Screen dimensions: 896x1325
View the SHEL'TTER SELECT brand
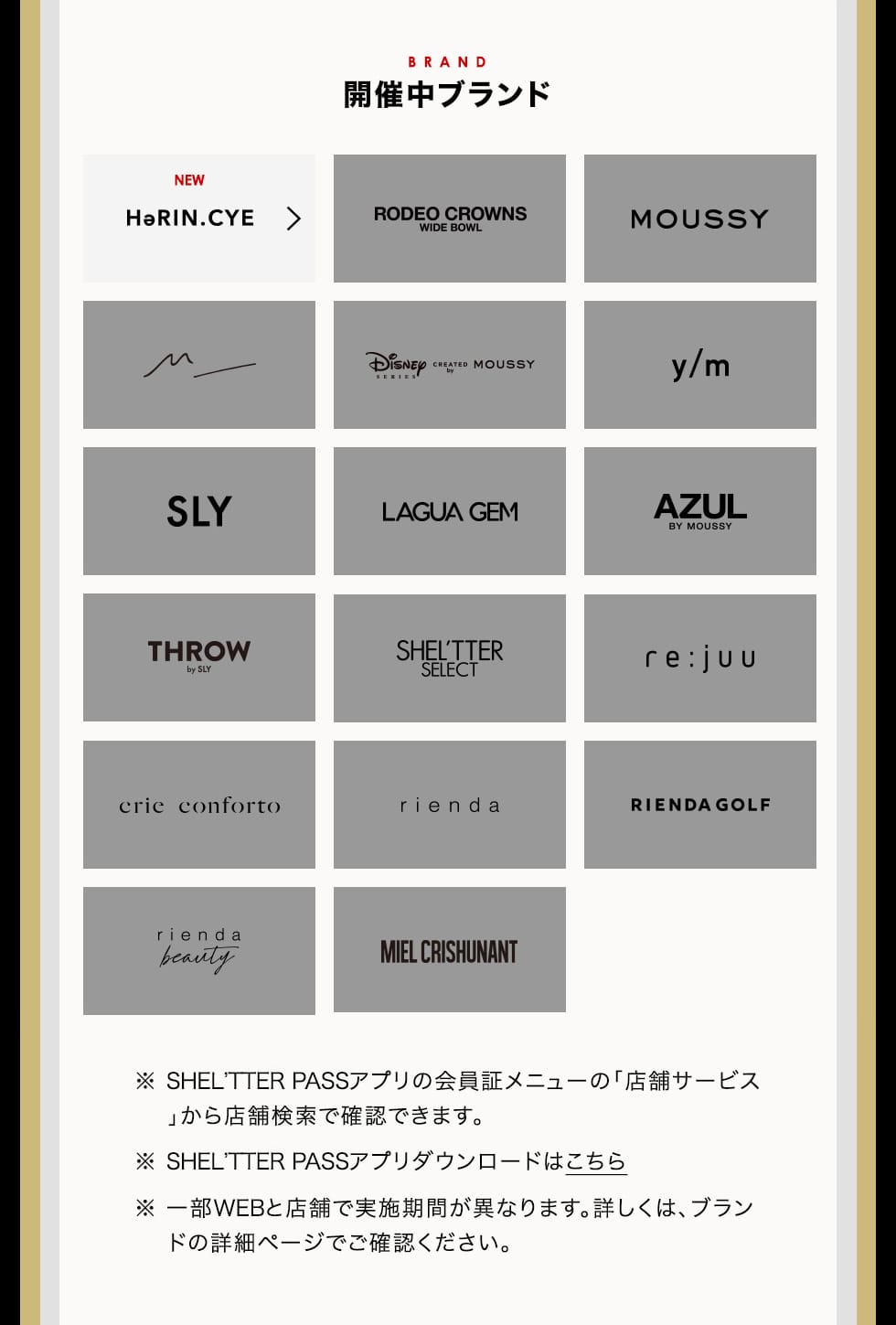coord(449,657)
